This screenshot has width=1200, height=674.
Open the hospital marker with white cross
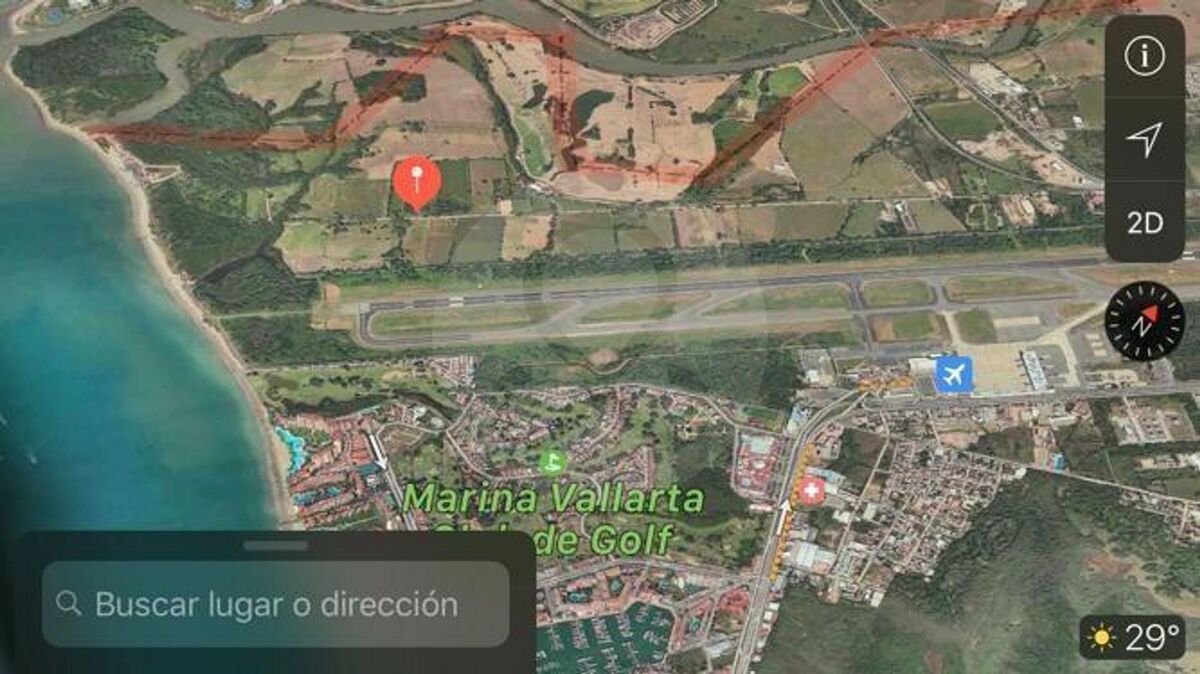(811, 491)
